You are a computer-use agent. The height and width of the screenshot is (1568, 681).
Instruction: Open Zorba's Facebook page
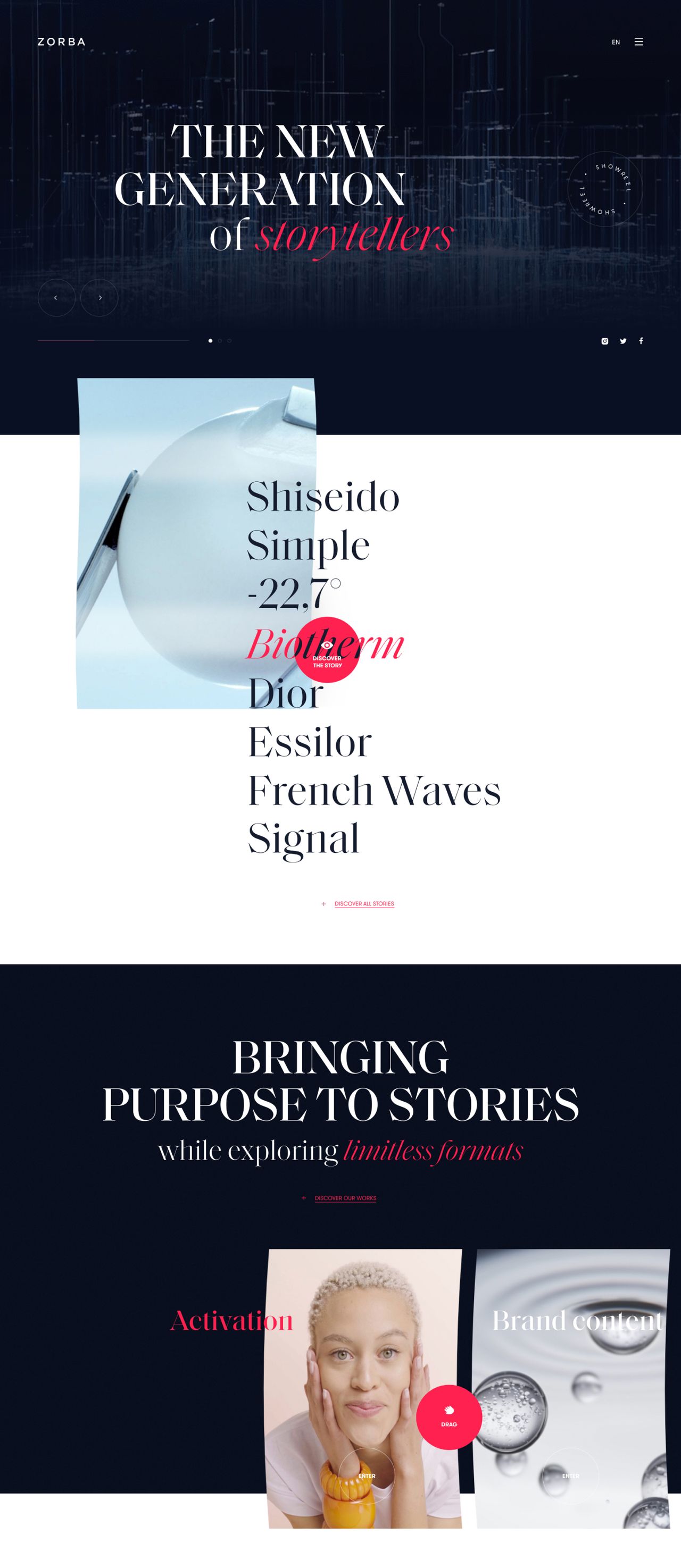click(x=641, y=341)
